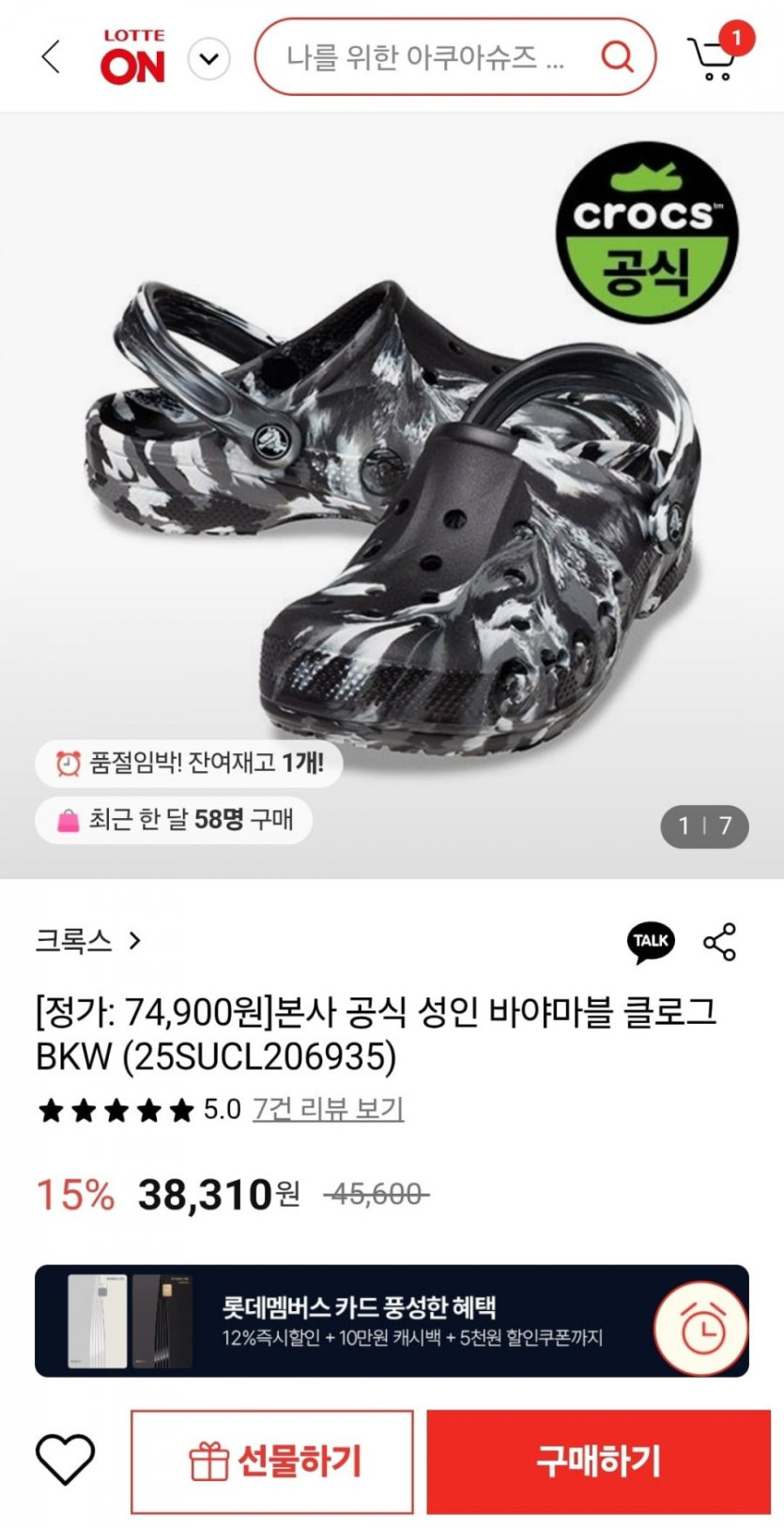
Task: Open the floating clock button
Action: (x=702, y=1327)
